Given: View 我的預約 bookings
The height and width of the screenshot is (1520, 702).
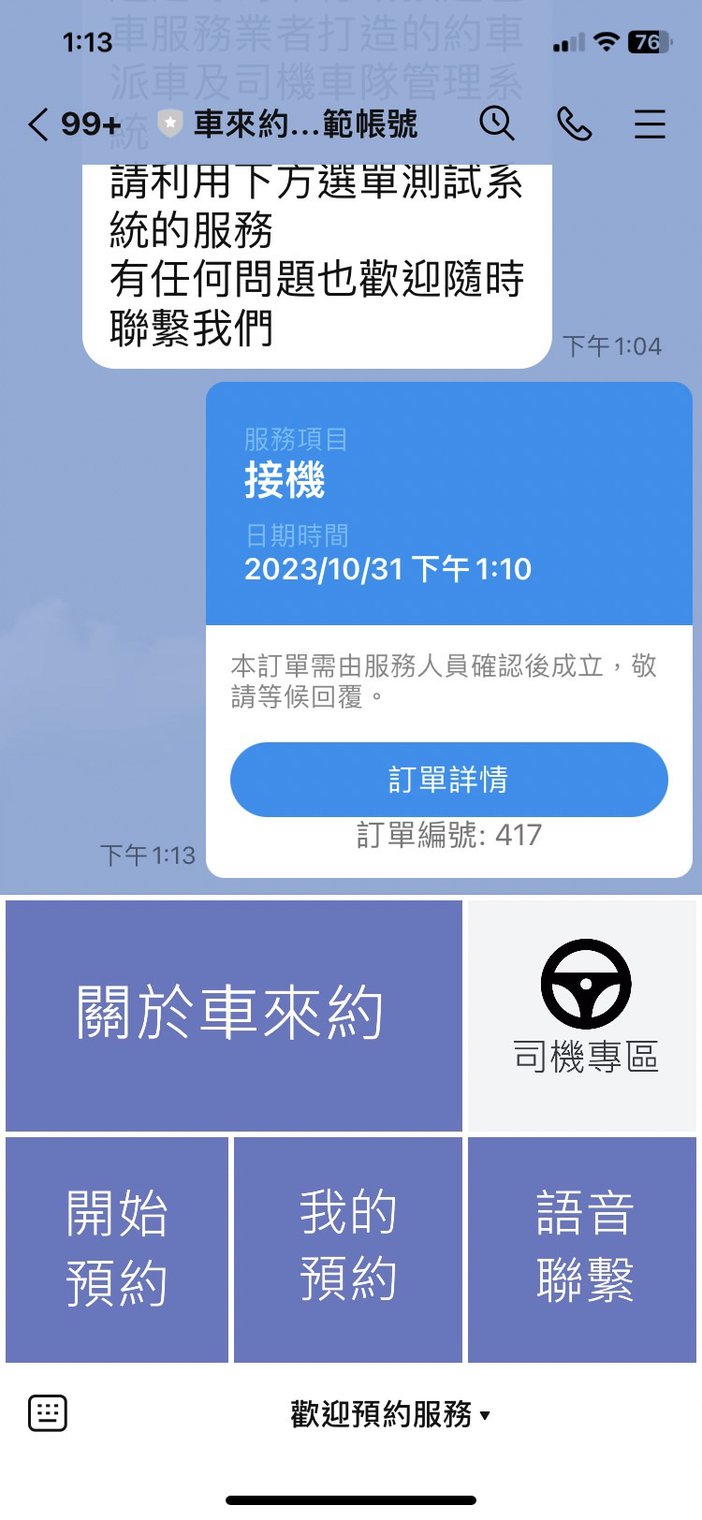Looking at the screenshot, I should pos(348,1249).
